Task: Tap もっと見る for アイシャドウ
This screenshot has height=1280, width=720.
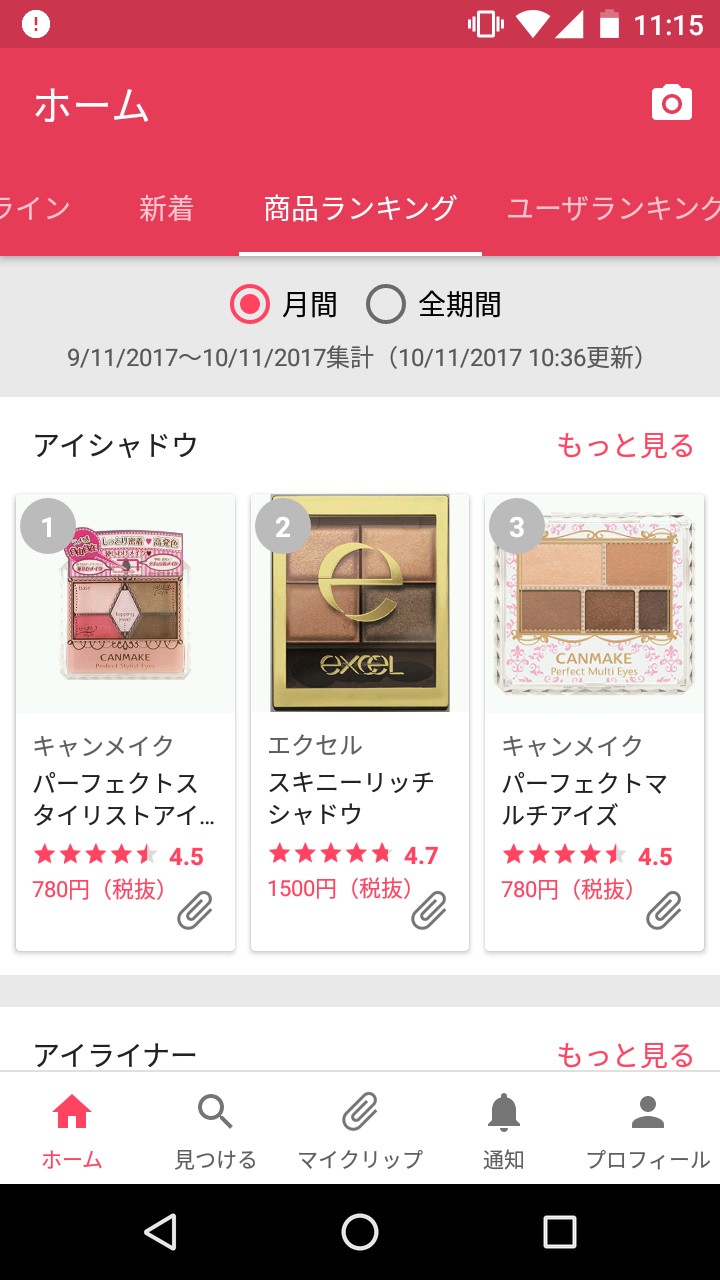Action: (625, 446)
